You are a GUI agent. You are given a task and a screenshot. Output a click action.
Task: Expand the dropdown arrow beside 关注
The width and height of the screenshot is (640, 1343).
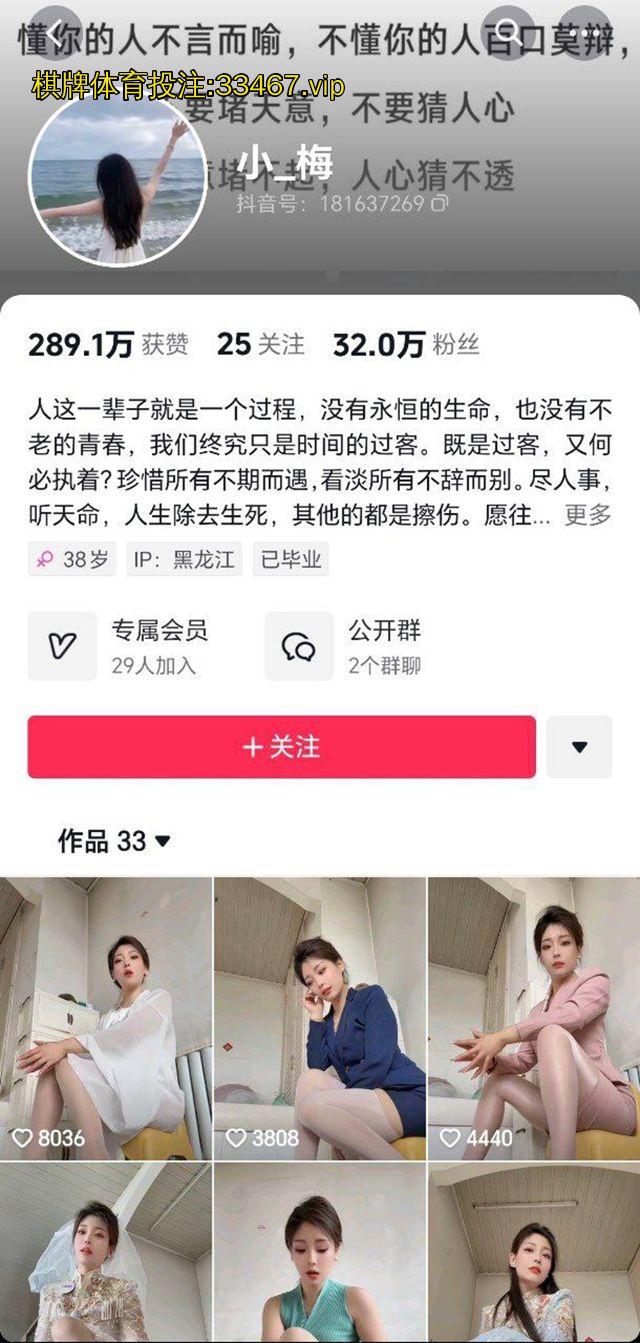579,747
